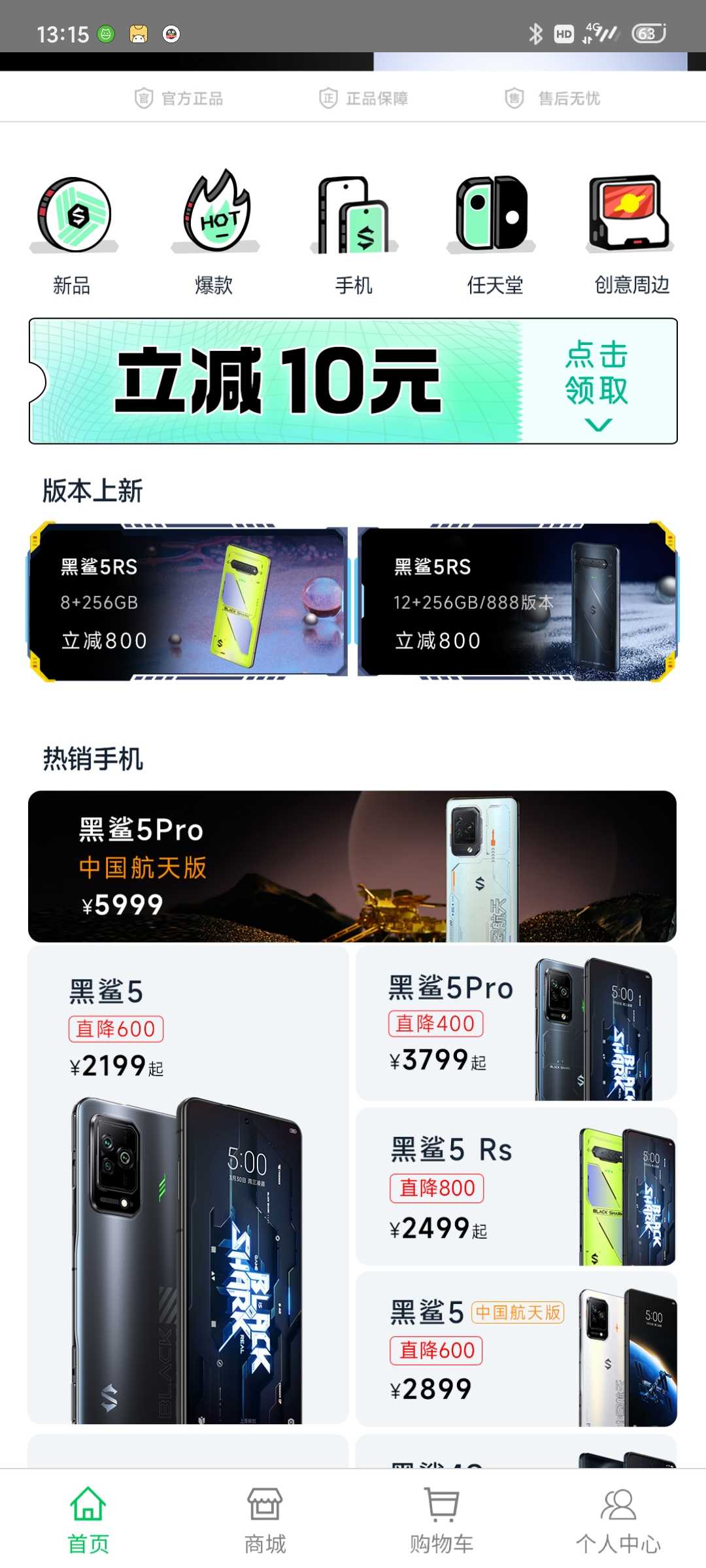Open the 创意周边 category
The image size is (706, 1568).
(x=631, y=233)
